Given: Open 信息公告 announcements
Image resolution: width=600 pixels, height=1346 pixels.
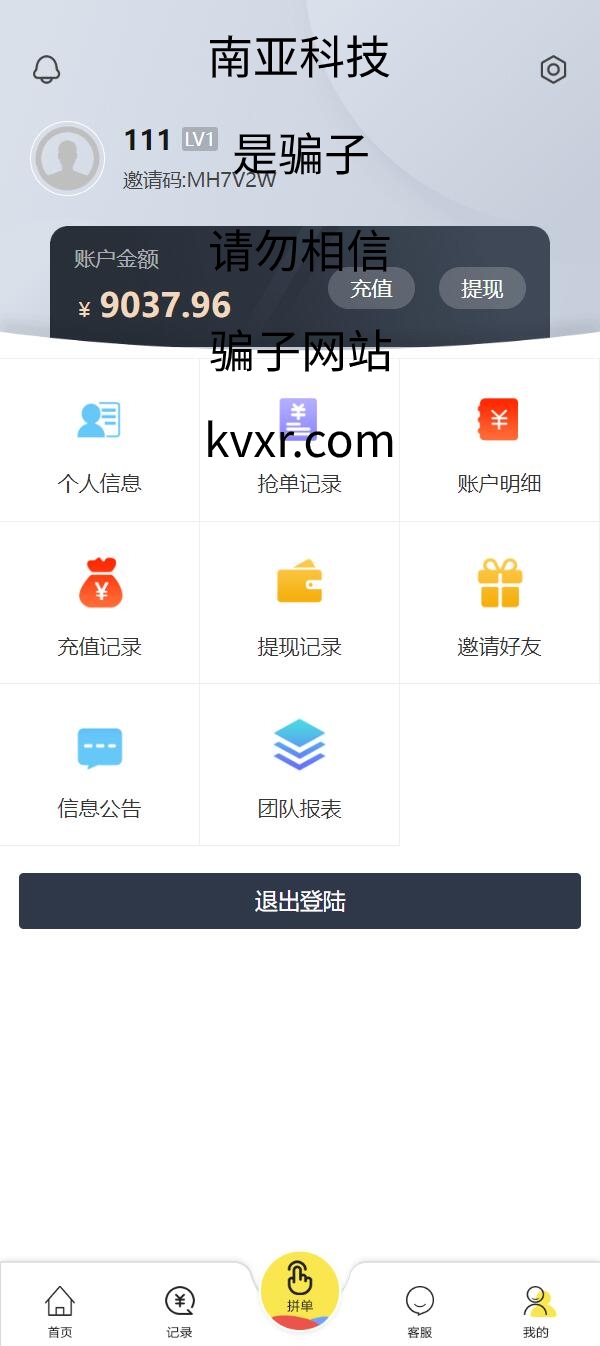Looking at the screenshot, I should pyautogui.click(x=99, y=766).
